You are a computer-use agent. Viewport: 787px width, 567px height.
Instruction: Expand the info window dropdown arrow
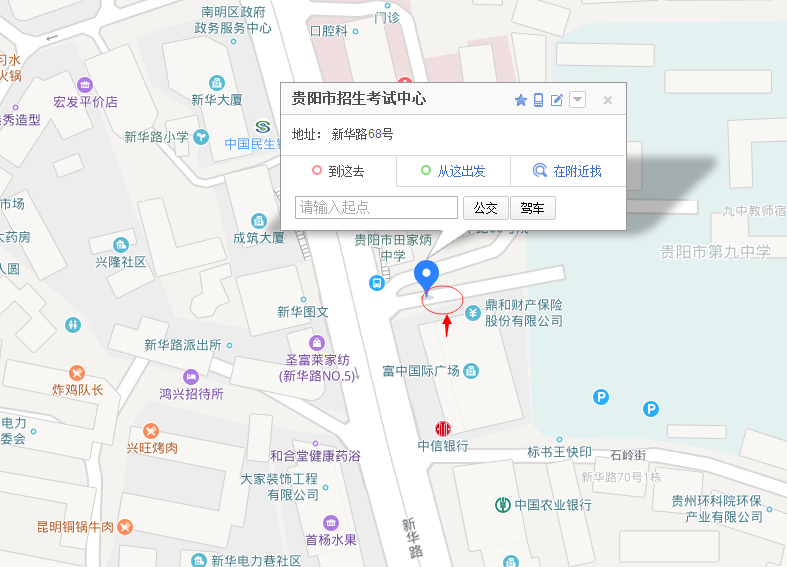[577, 100]
